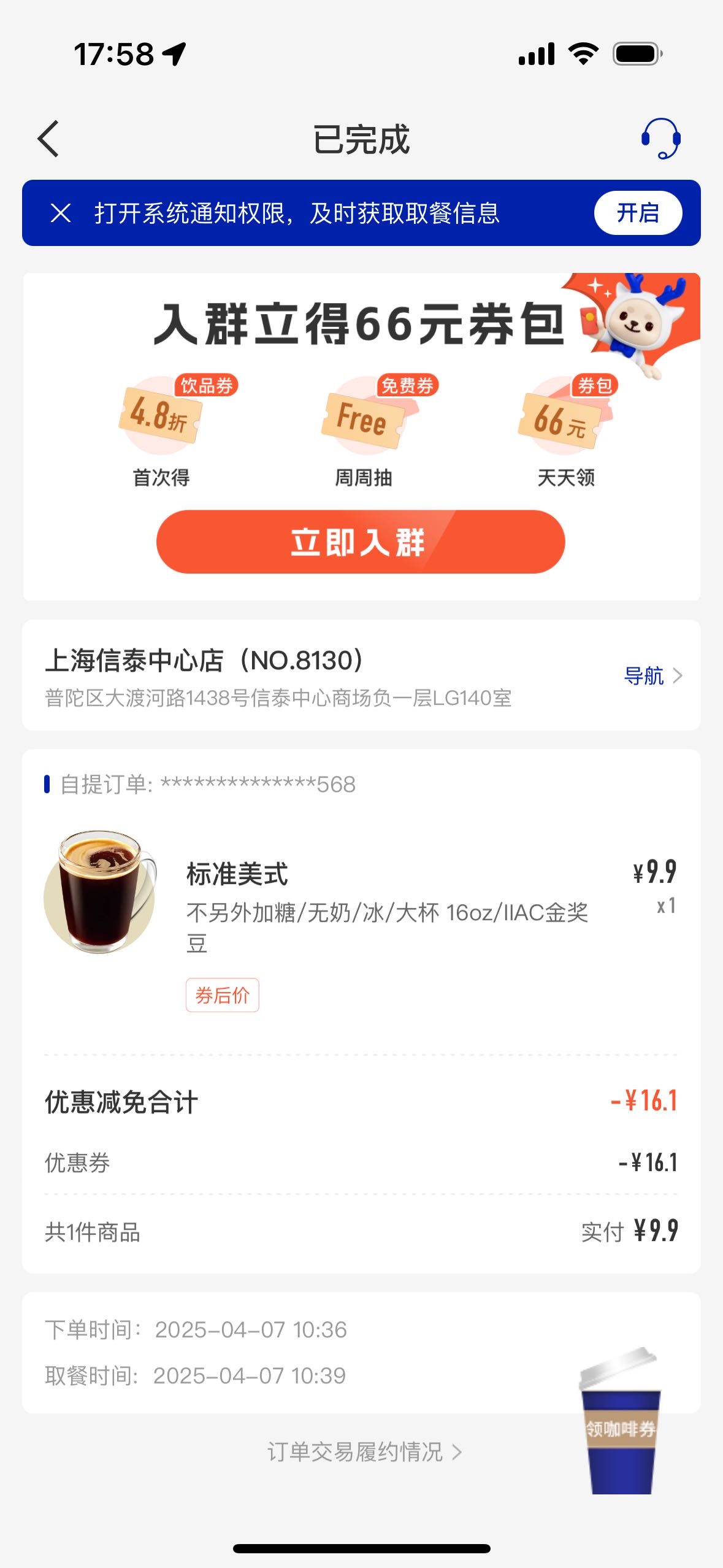Viewport: 723px width, 1568px height.
Task: Open 订单交易履约情况 link
Action: point(364,1452)
